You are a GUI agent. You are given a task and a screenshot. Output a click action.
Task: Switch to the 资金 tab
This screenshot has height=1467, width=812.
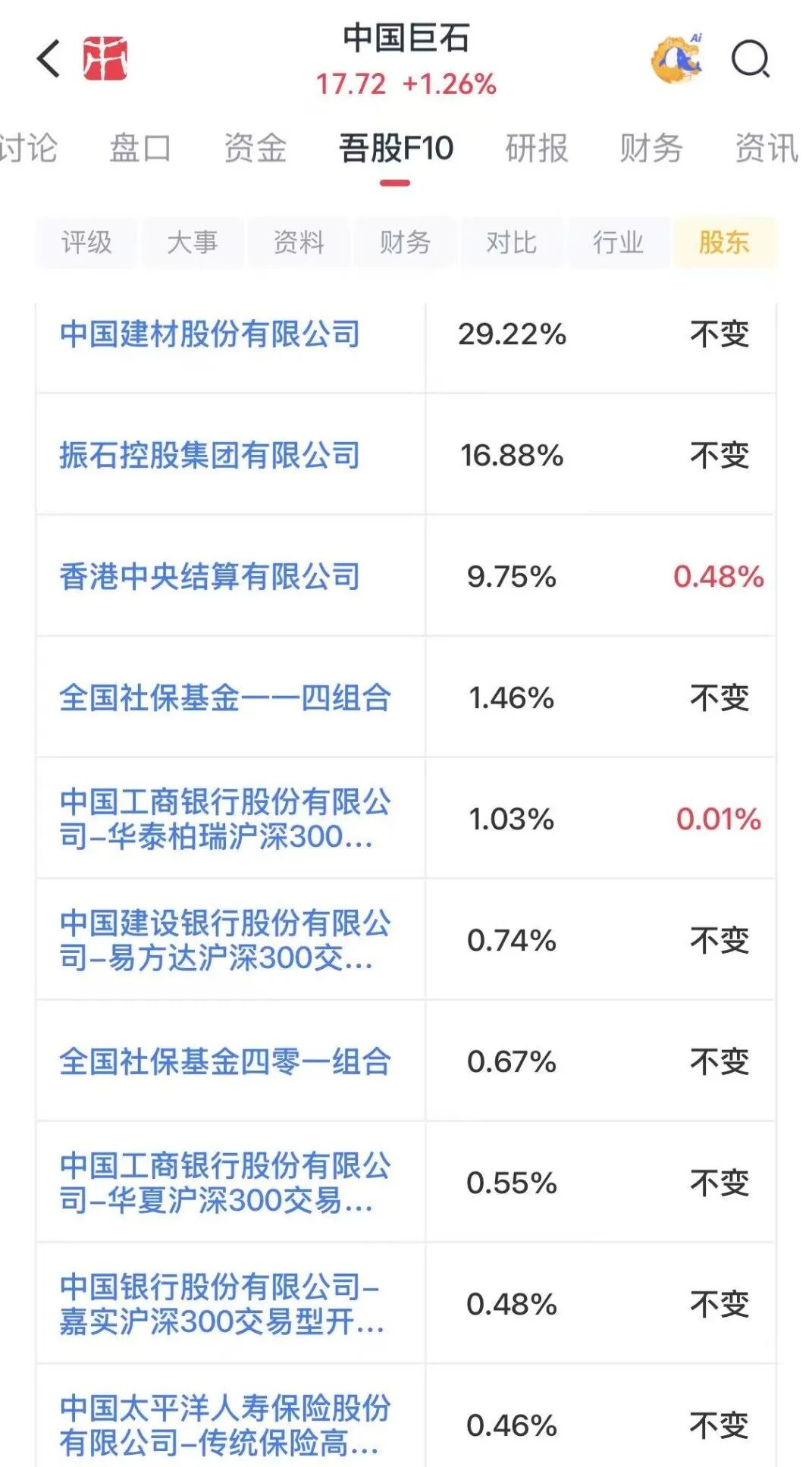click(256, 148)
